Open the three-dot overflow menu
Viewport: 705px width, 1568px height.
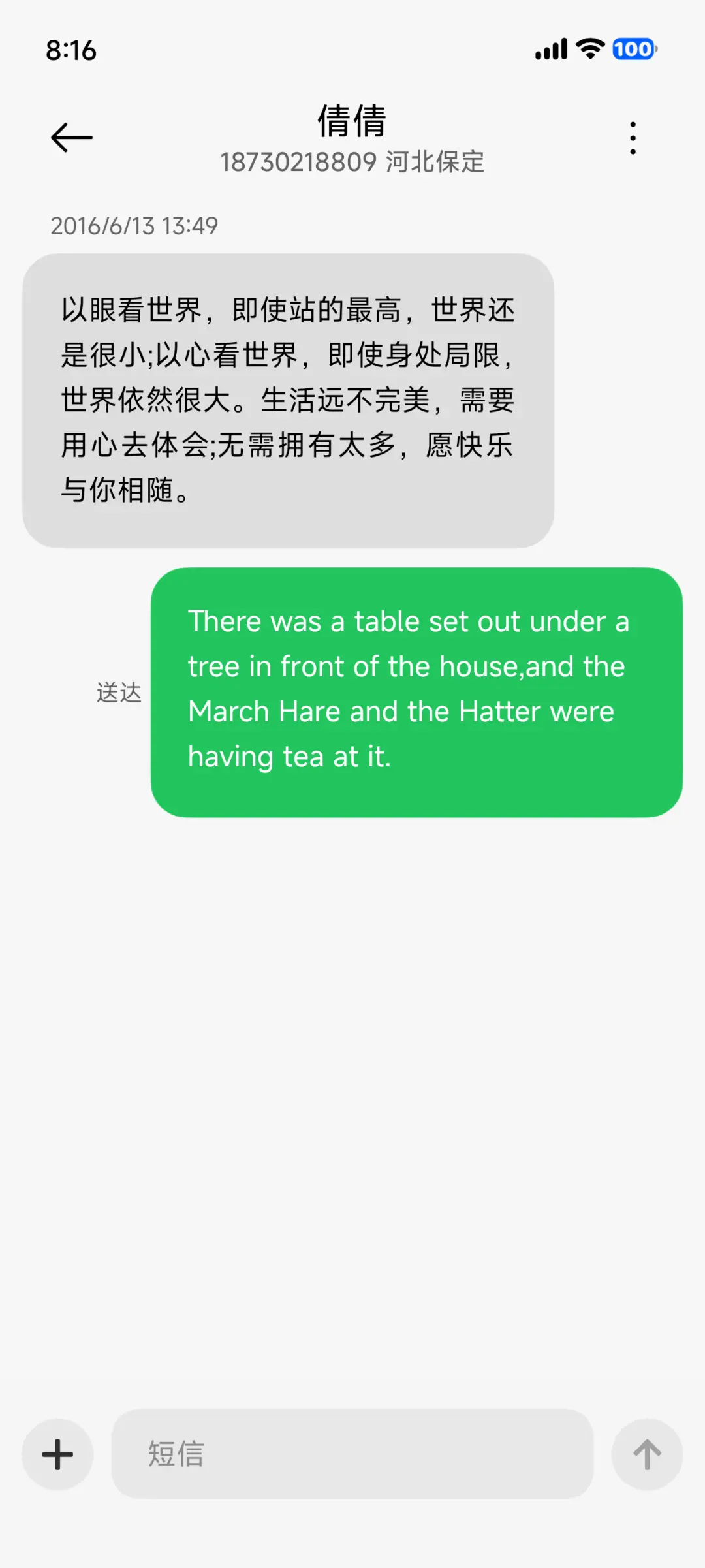coord(632,137)
